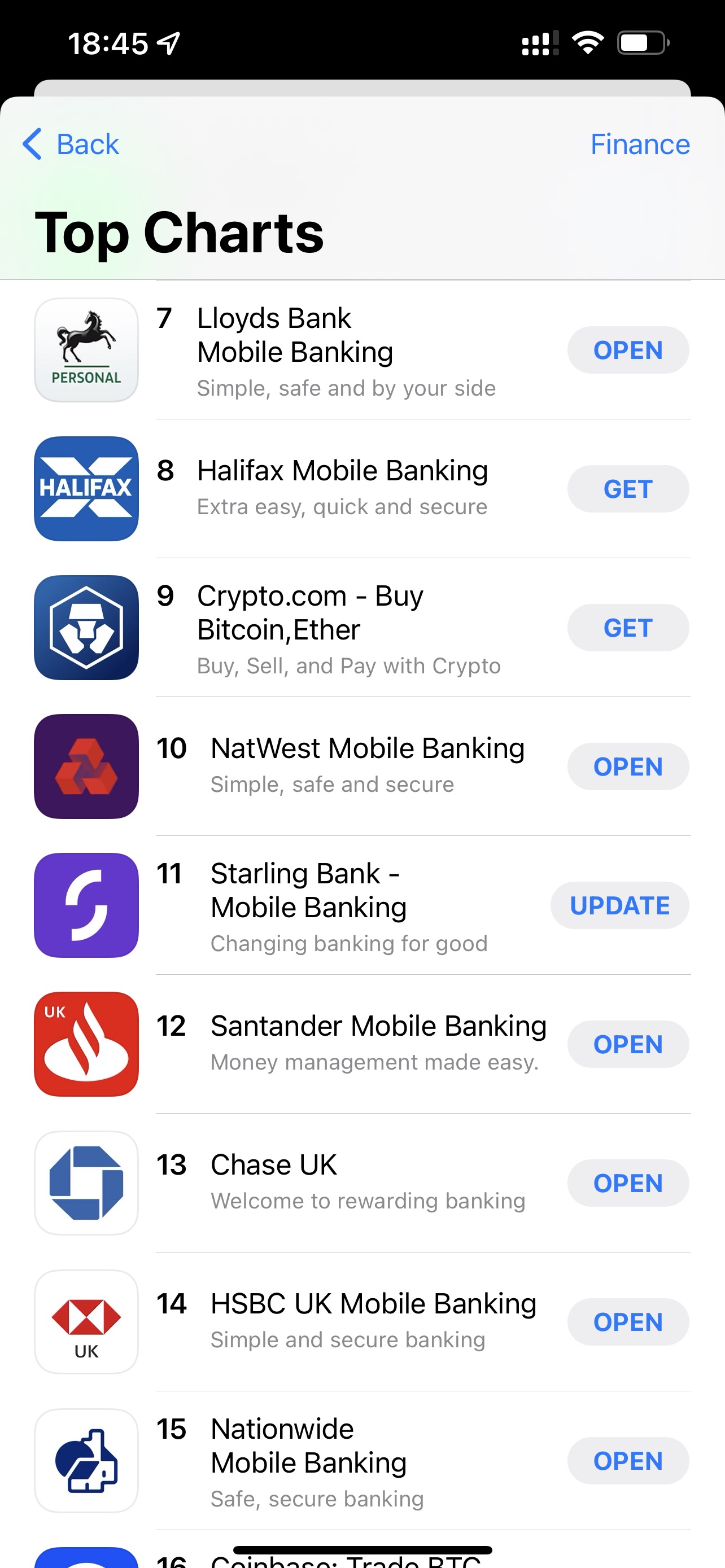This screenshot has height=1568, width=725.
Task: Open NatWest Mobile Banking via OPEN button
Action: (628, 767)
